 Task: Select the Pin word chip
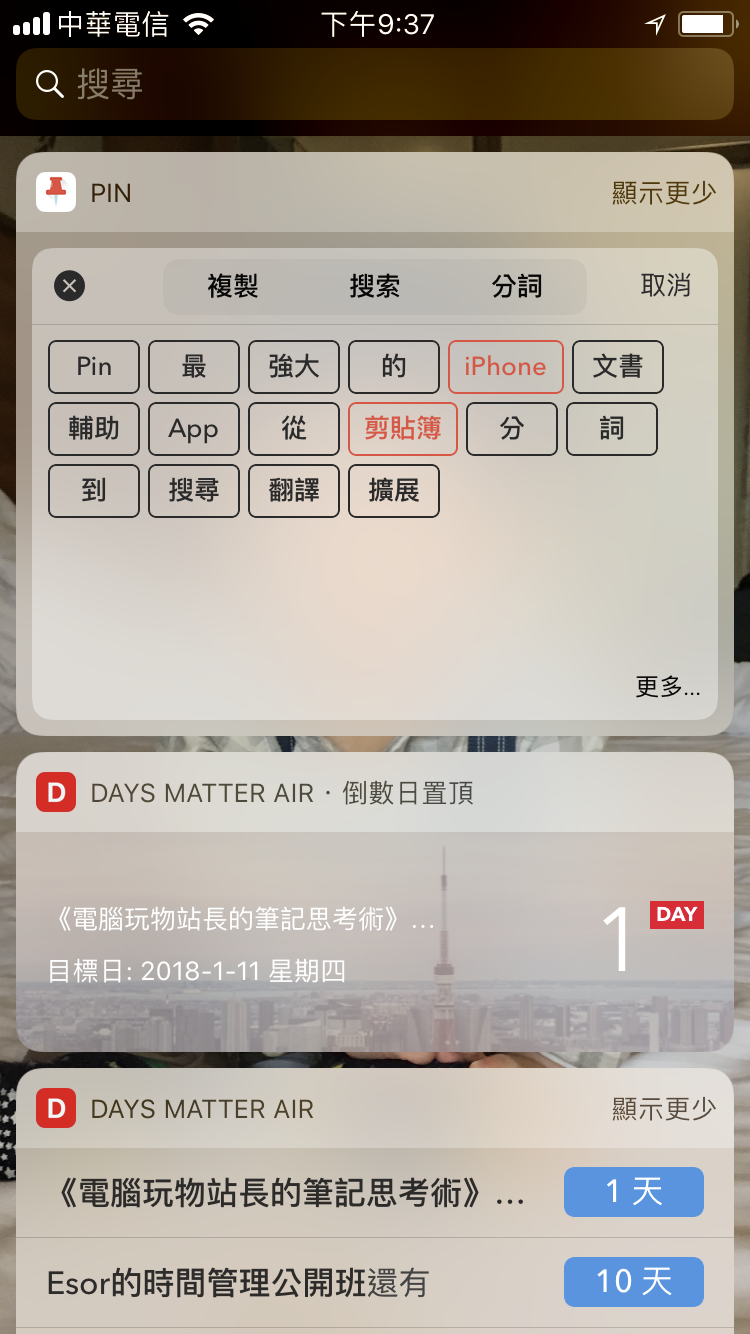(94, 367)
